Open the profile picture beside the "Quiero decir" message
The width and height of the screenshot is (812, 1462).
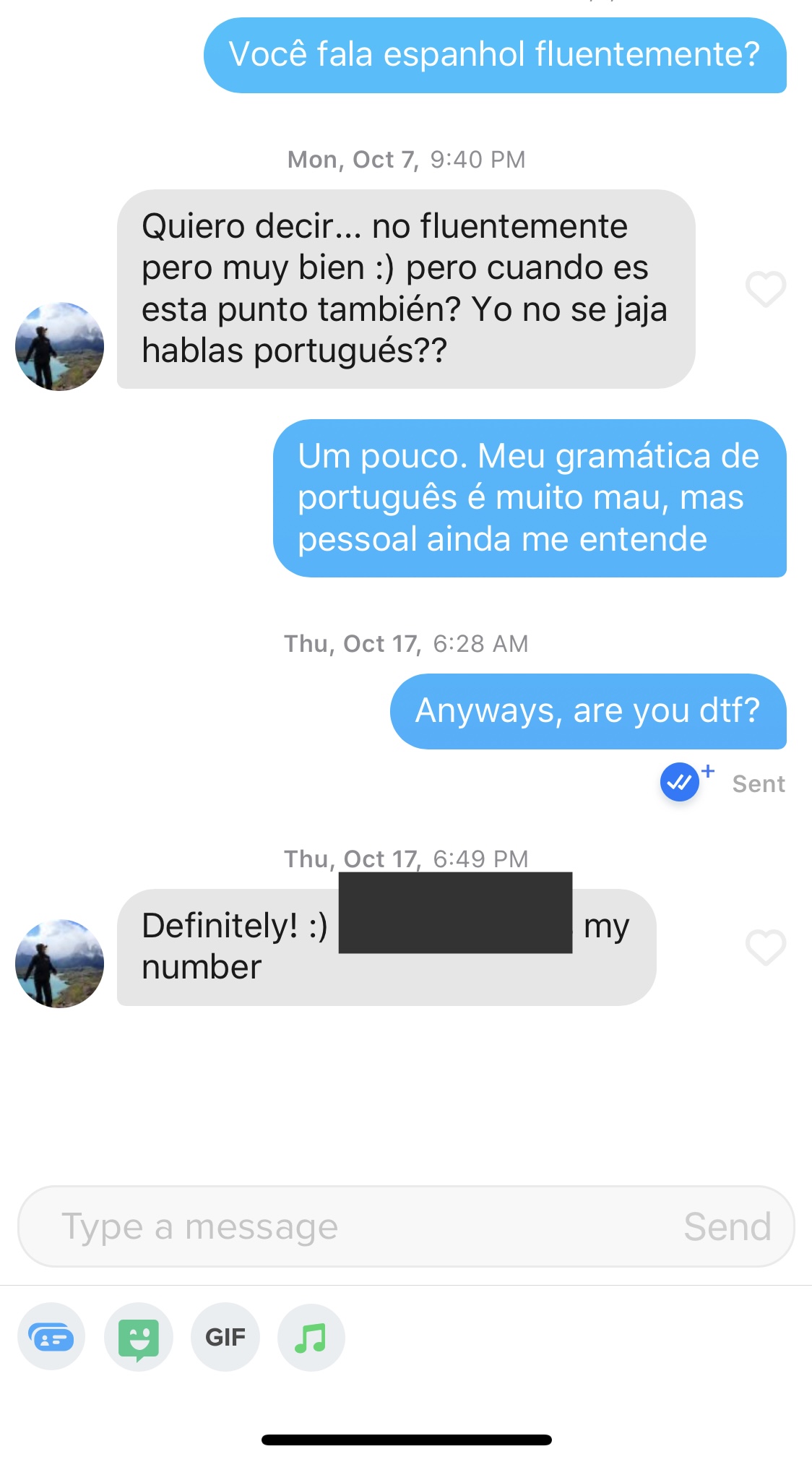click(x=59, y=346)
